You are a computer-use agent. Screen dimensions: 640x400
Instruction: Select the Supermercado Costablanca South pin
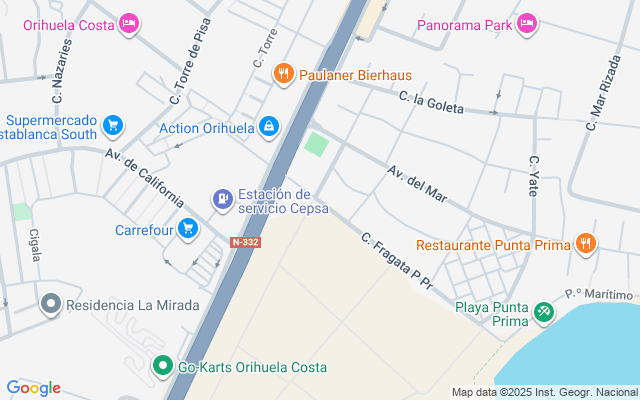point(113,126)
